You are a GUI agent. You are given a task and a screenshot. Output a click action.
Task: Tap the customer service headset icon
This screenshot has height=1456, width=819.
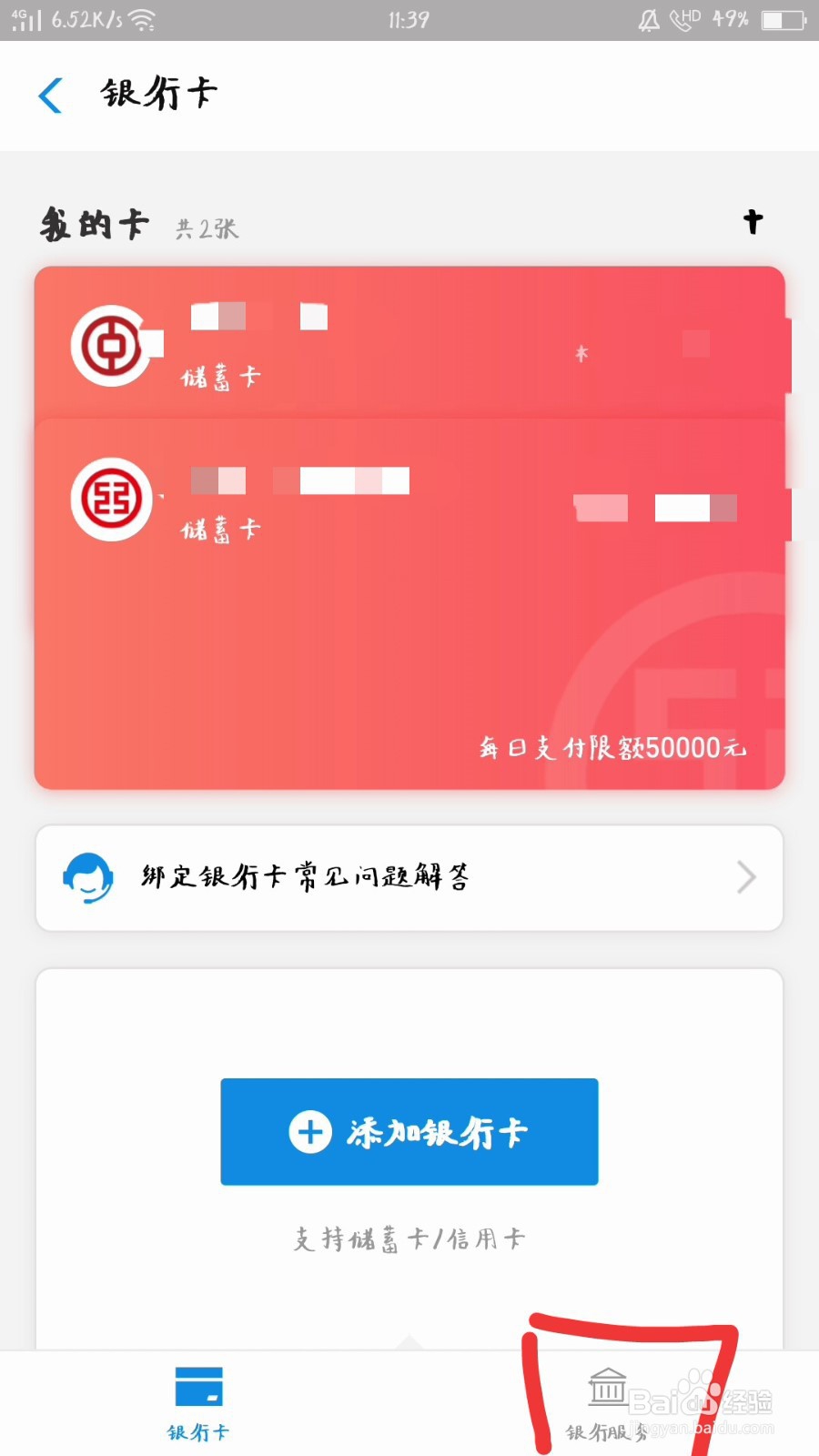(86, 876)
